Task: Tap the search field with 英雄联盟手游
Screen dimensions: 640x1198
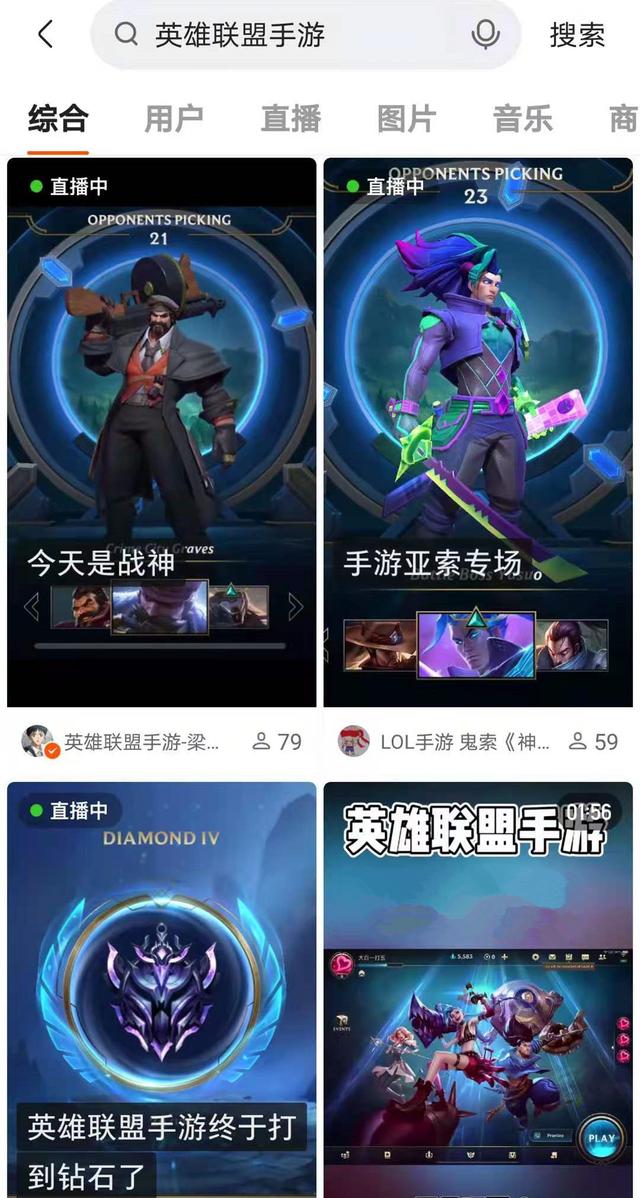Action: click(290, 35)
